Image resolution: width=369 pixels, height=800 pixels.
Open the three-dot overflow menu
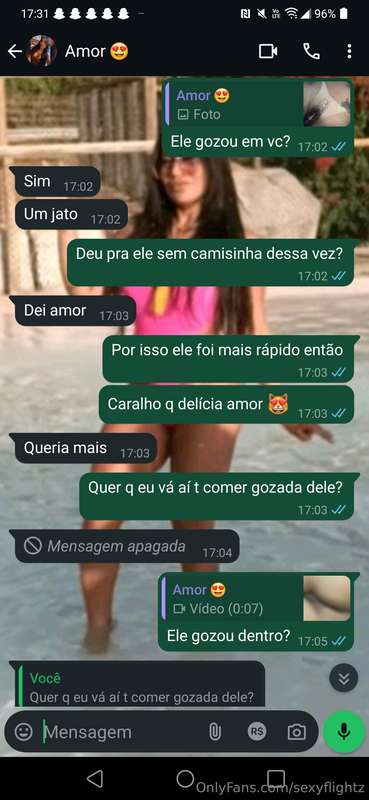349,51
